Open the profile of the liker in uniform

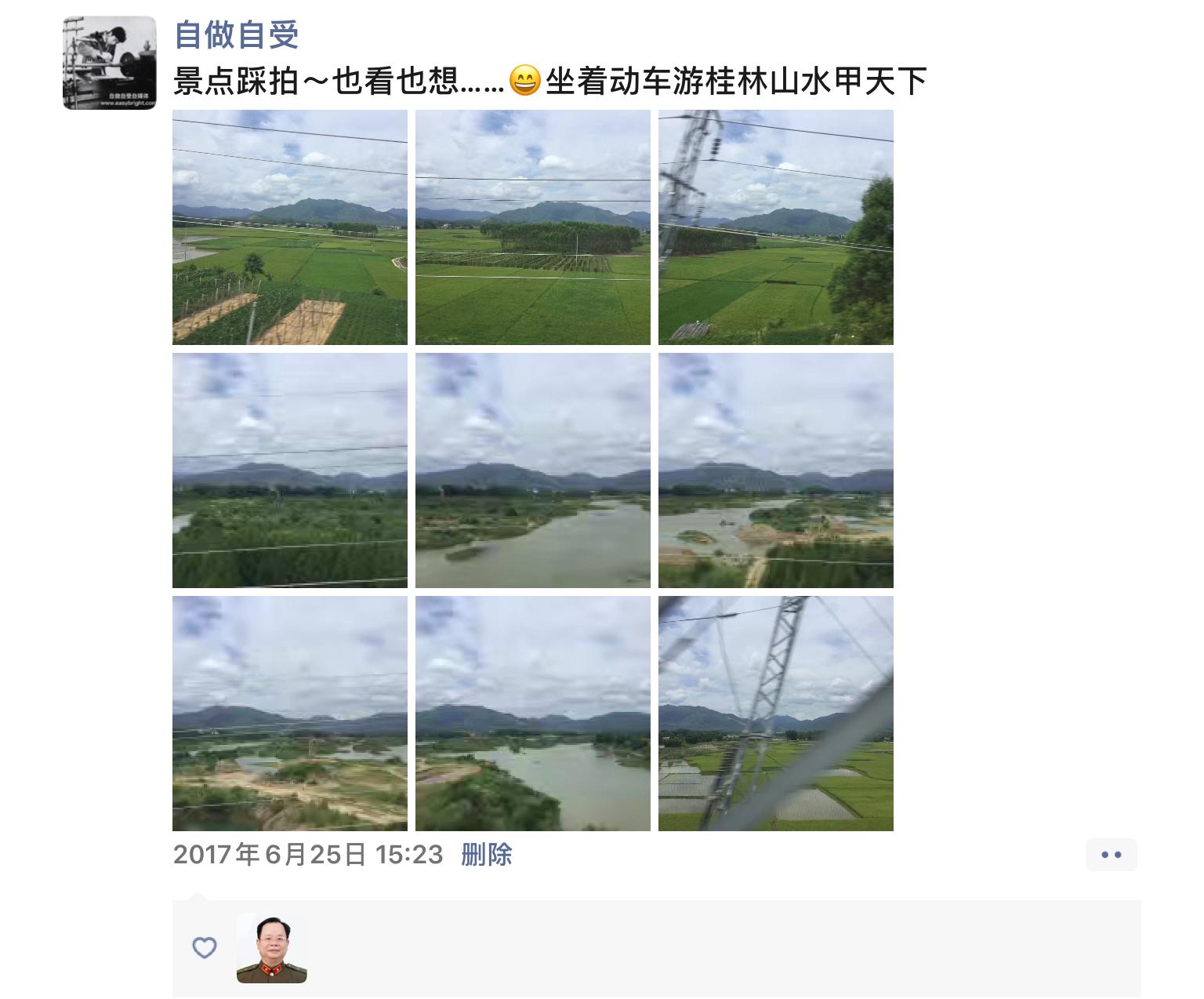272,949
